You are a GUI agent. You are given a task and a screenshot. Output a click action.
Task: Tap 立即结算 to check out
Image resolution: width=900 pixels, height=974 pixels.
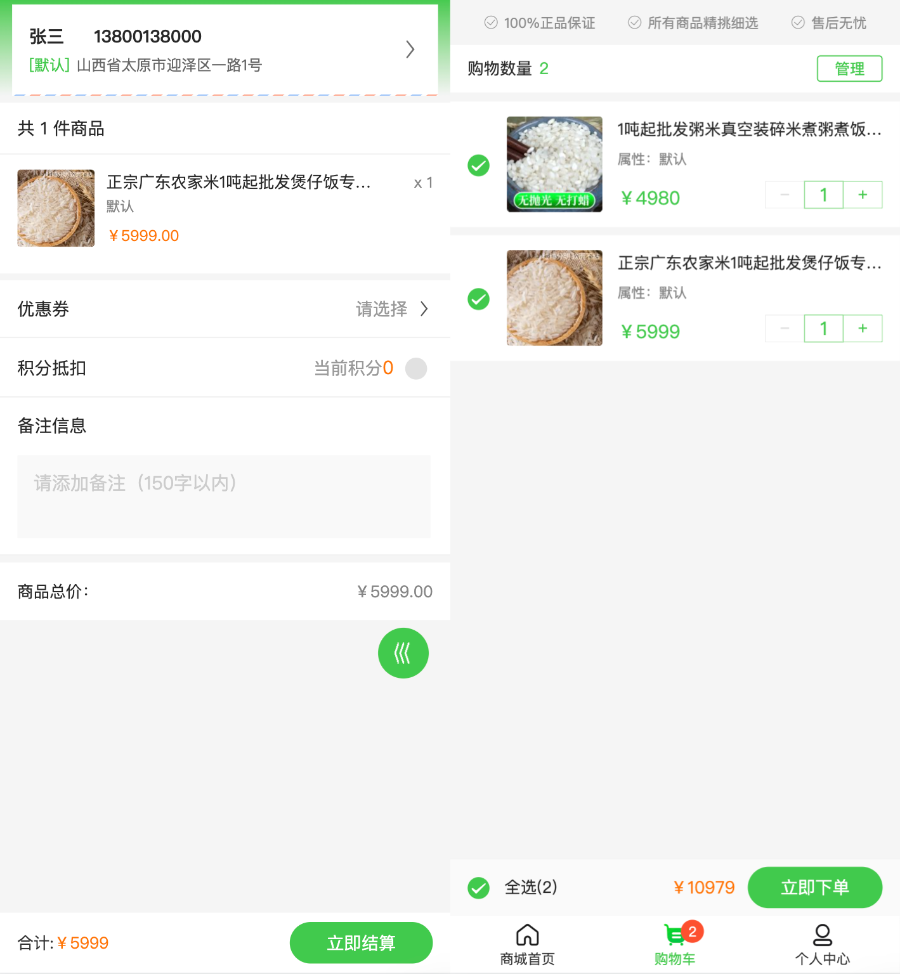361,943
